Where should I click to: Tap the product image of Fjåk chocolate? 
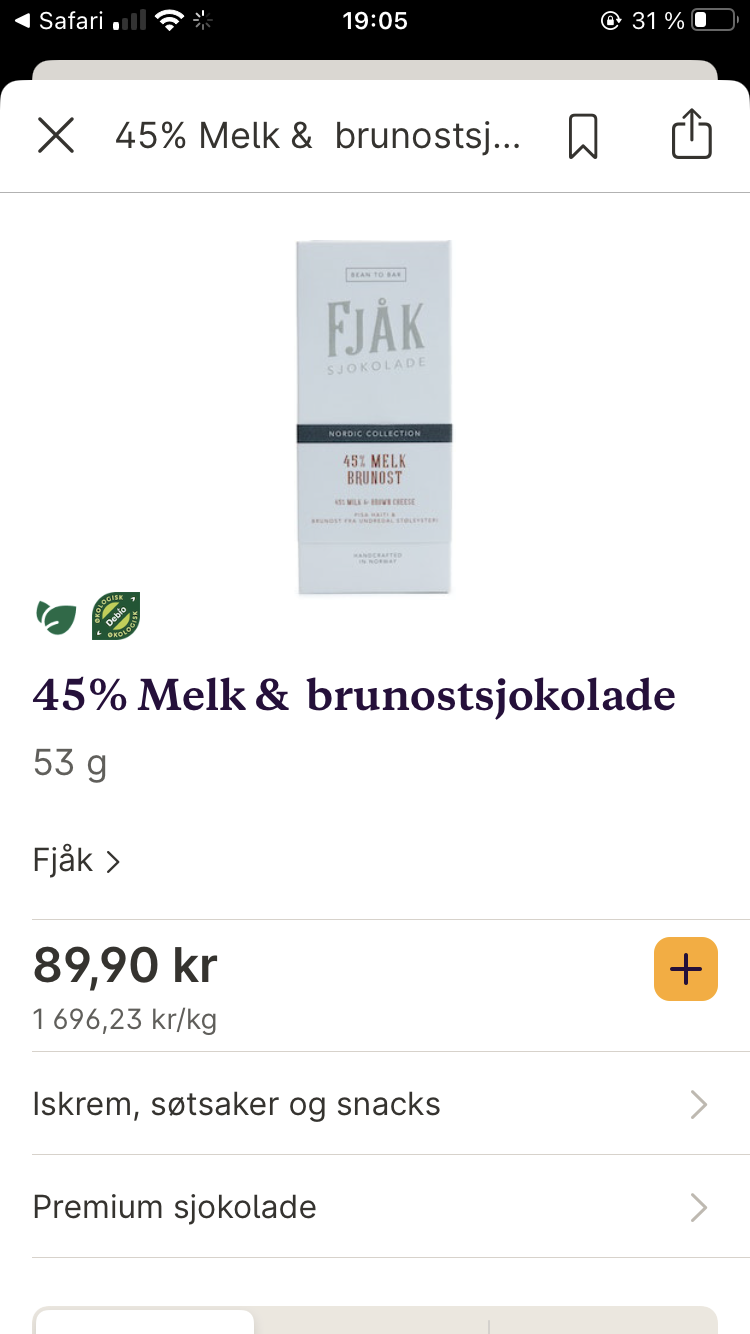click(375, 417)
